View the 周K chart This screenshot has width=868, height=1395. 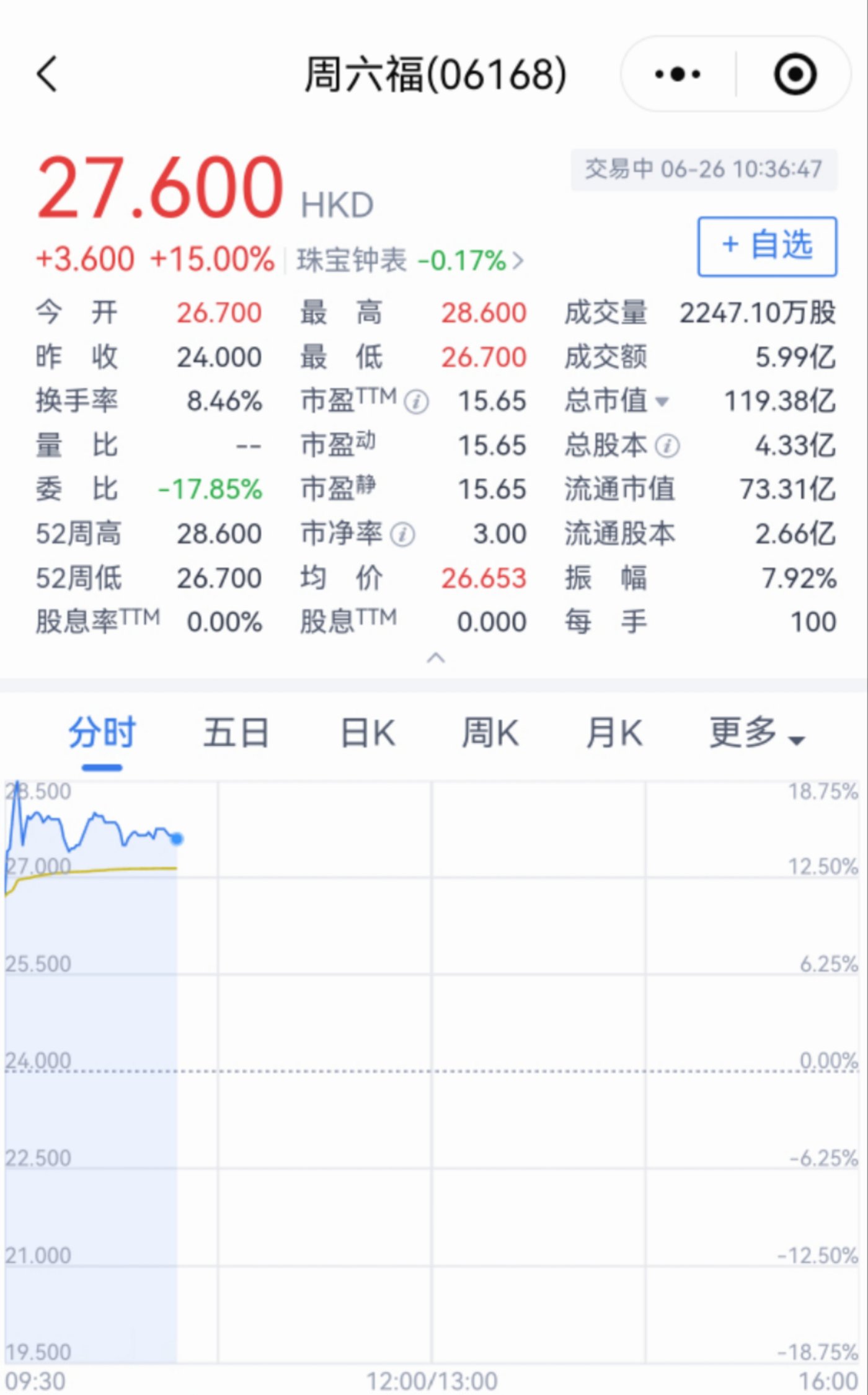coord(490,733)
